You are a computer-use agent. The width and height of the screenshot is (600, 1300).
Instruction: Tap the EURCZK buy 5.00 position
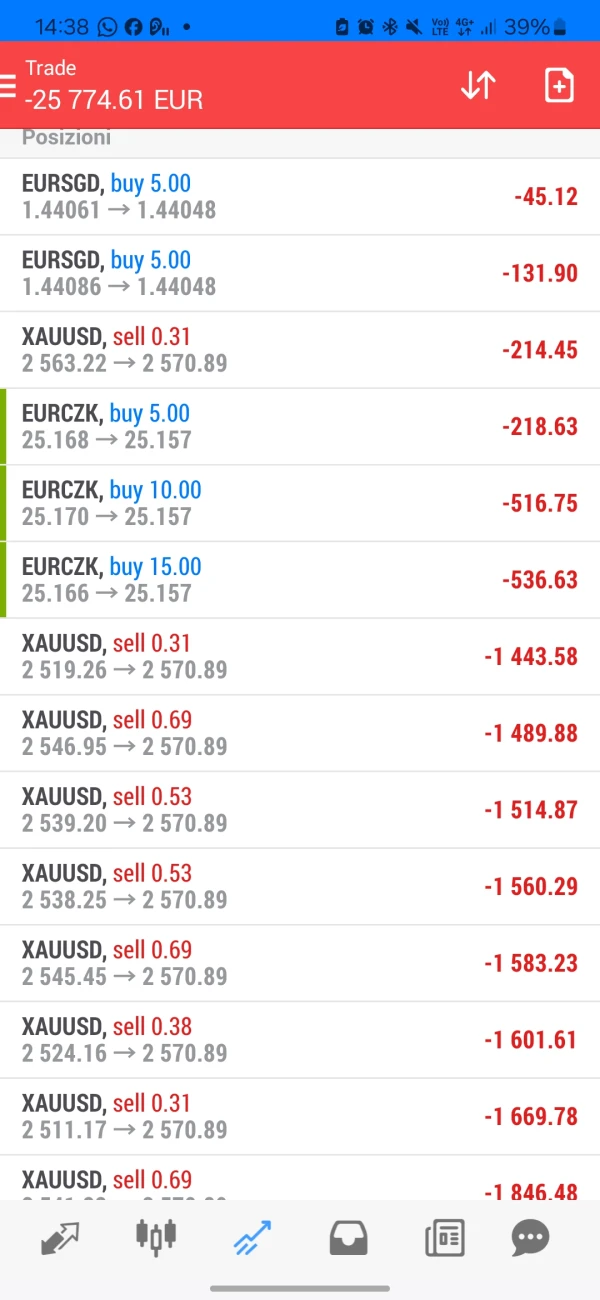coord(300,426)
